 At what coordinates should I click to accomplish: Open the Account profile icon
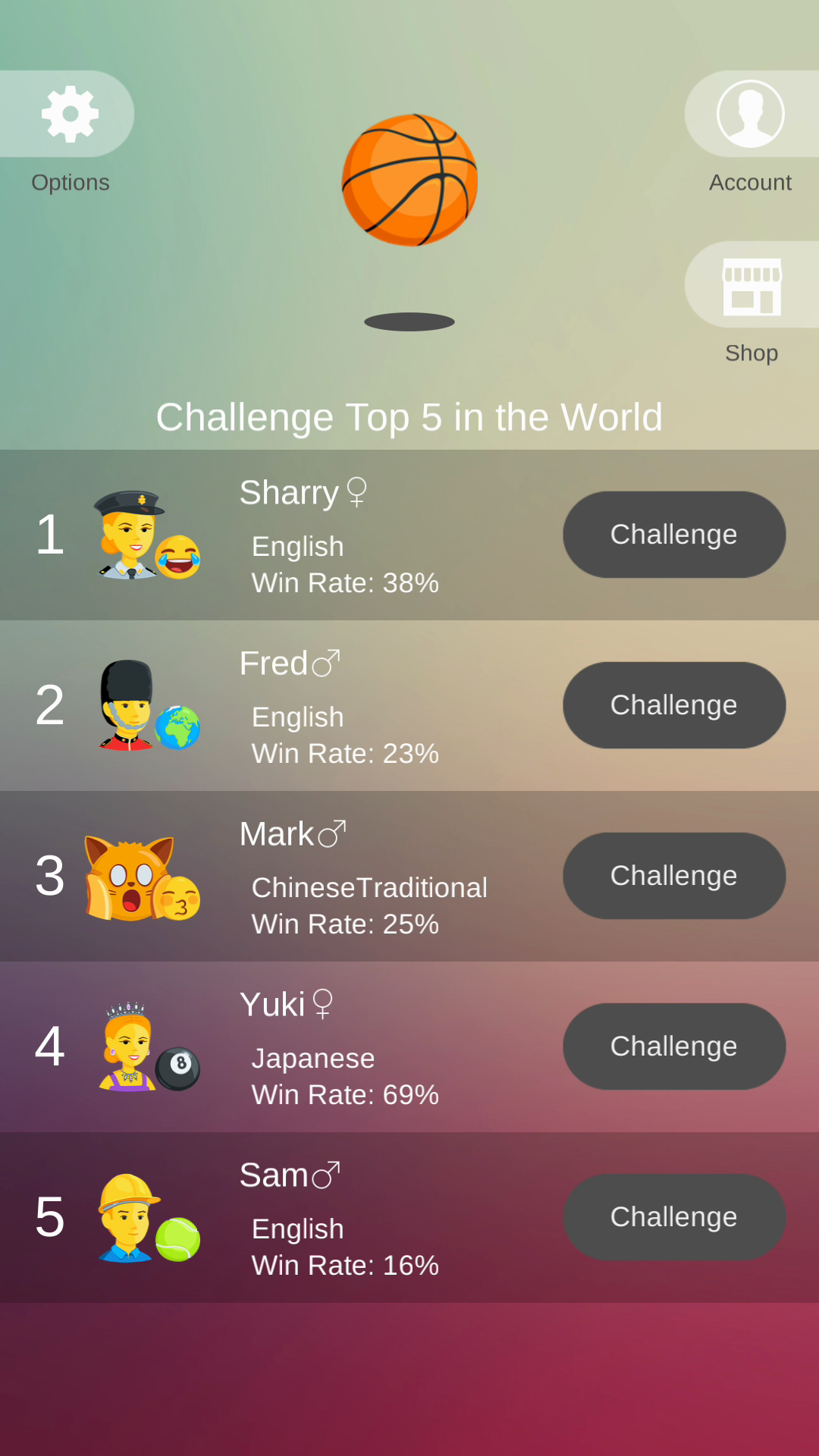tap(750, 112)
